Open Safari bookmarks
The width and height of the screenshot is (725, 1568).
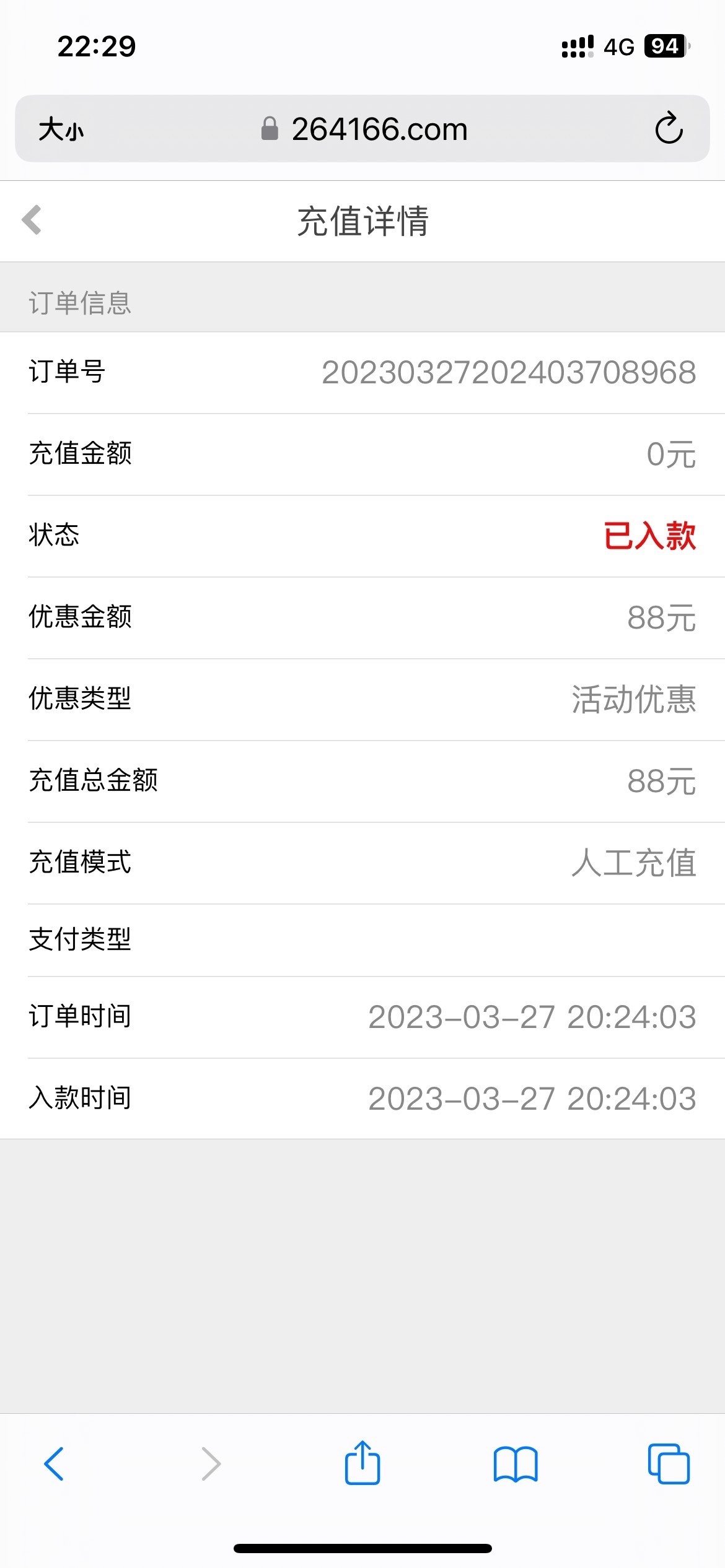pos(516,1464)
